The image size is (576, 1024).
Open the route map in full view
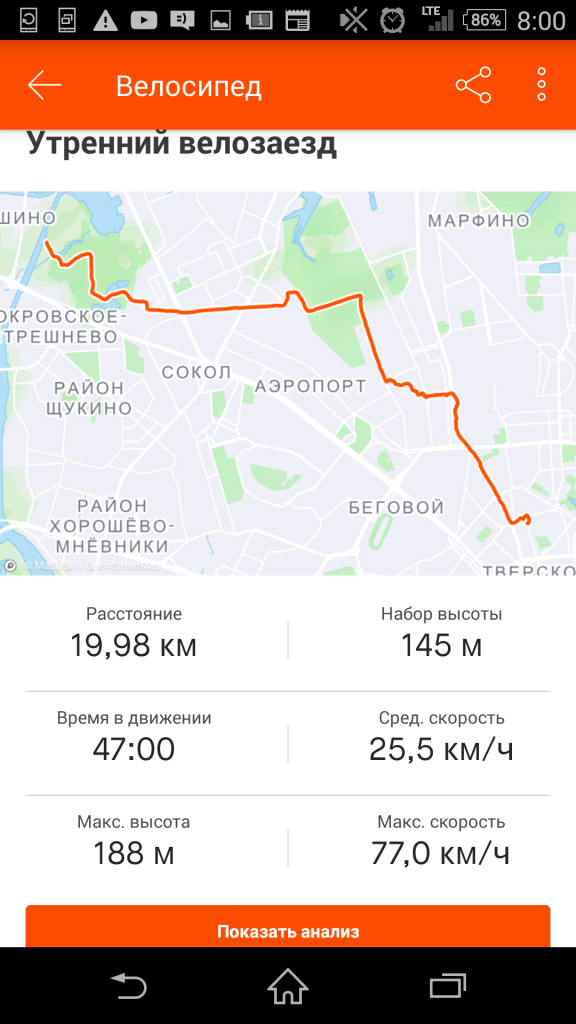(x=288, y=383)
